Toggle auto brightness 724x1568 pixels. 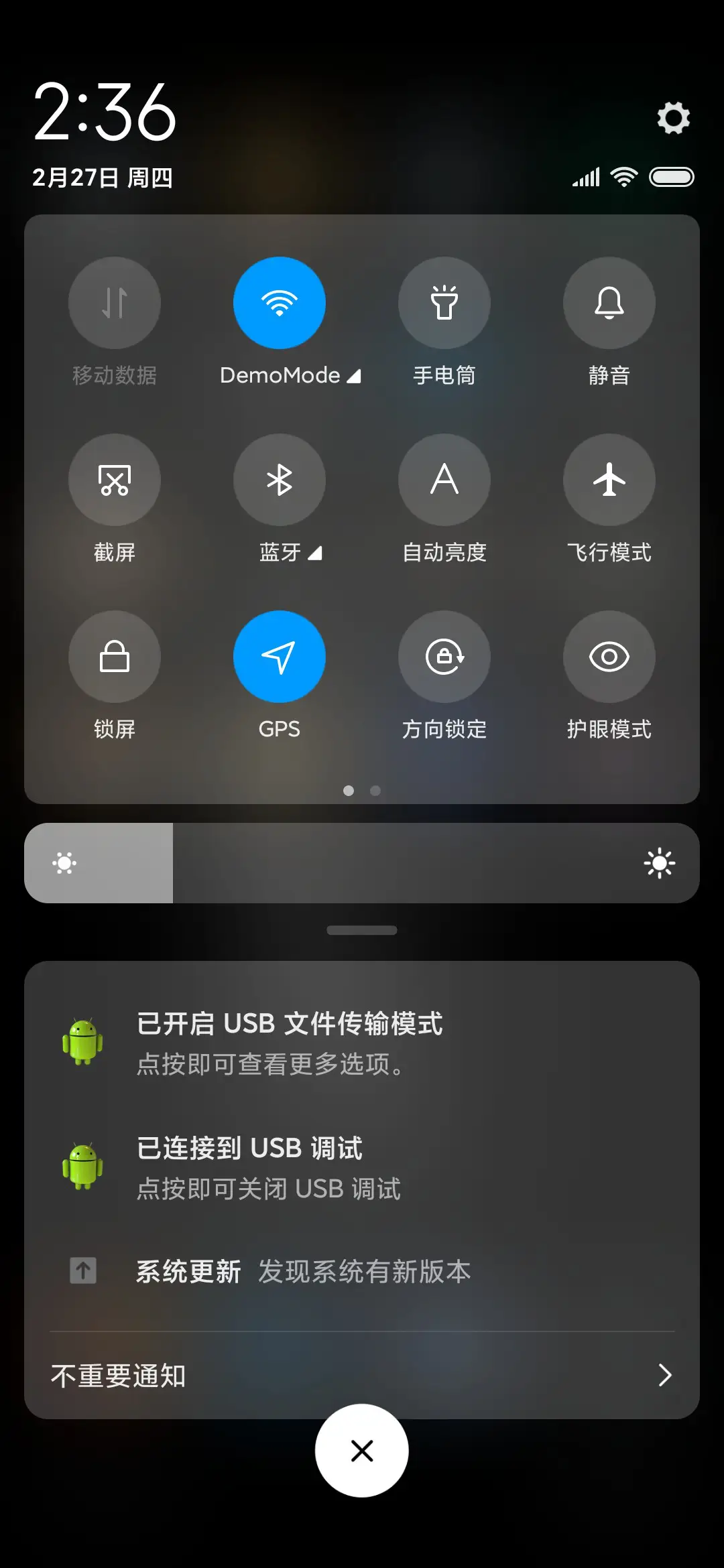444,480
